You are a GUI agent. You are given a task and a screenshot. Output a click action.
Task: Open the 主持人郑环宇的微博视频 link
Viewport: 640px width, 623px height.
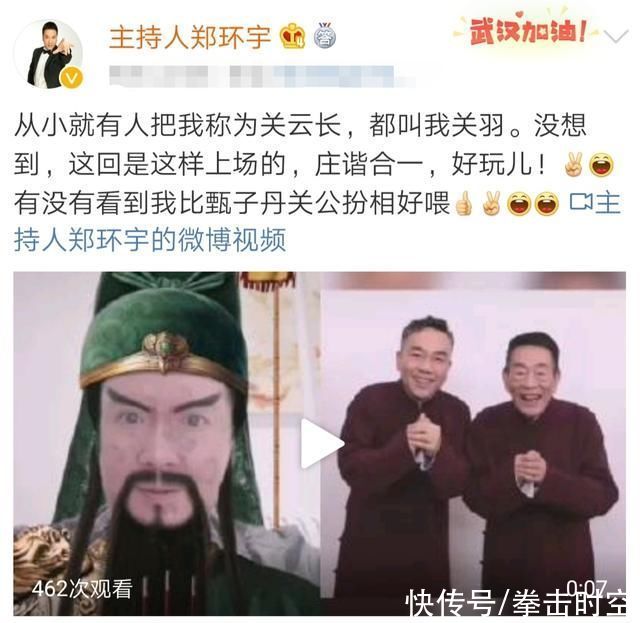150,241
